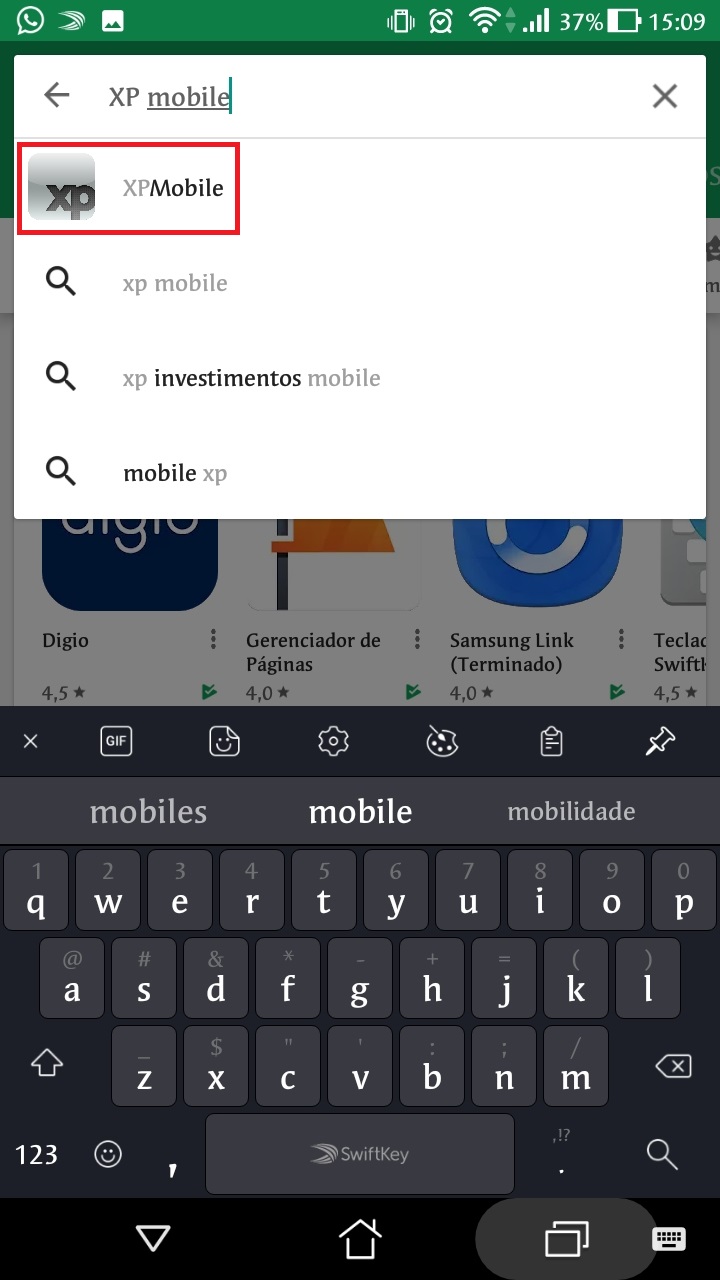This screenshot has height=1280, width=720.
Task: Go back from the search field
Action: coord(57,96)
